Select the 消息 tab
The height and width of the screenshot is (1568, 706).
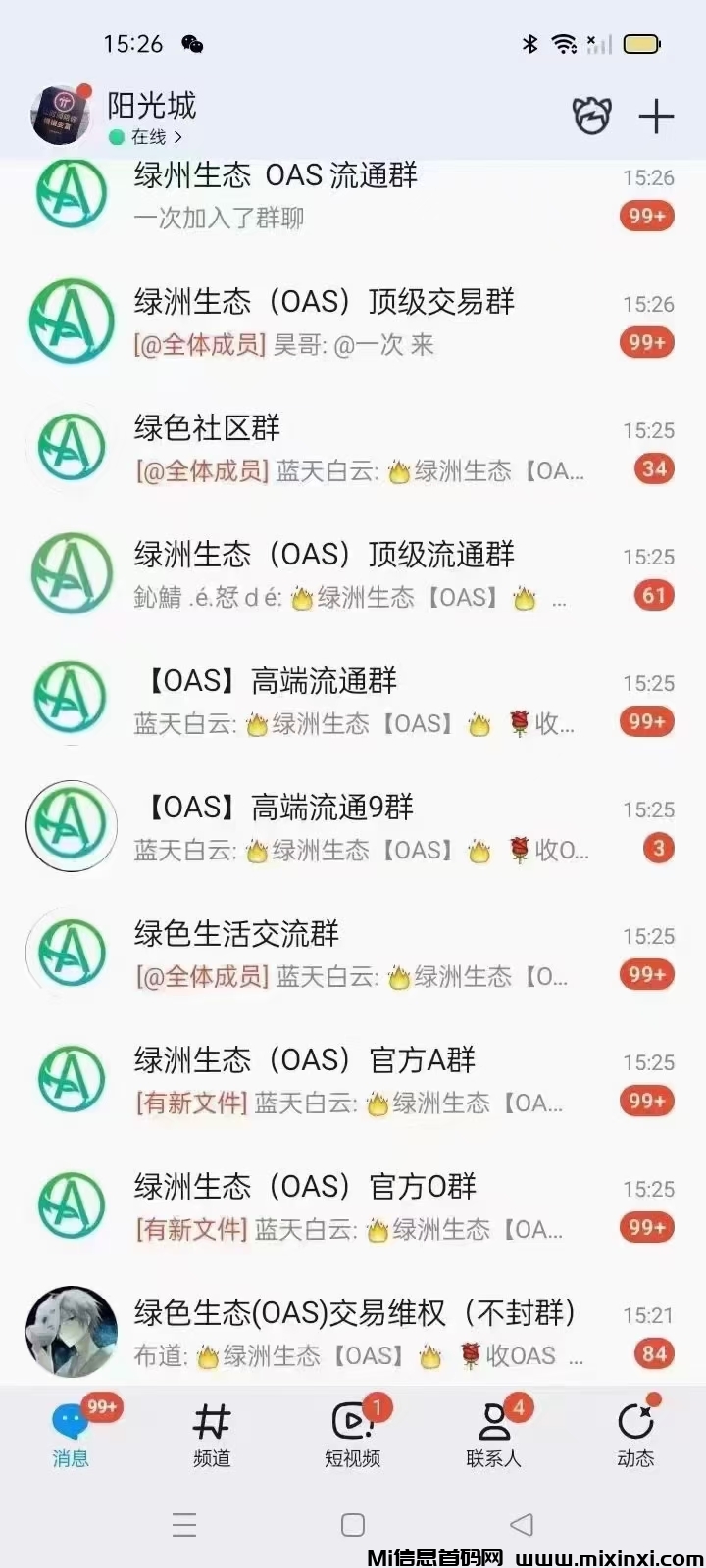[71, 1435]
